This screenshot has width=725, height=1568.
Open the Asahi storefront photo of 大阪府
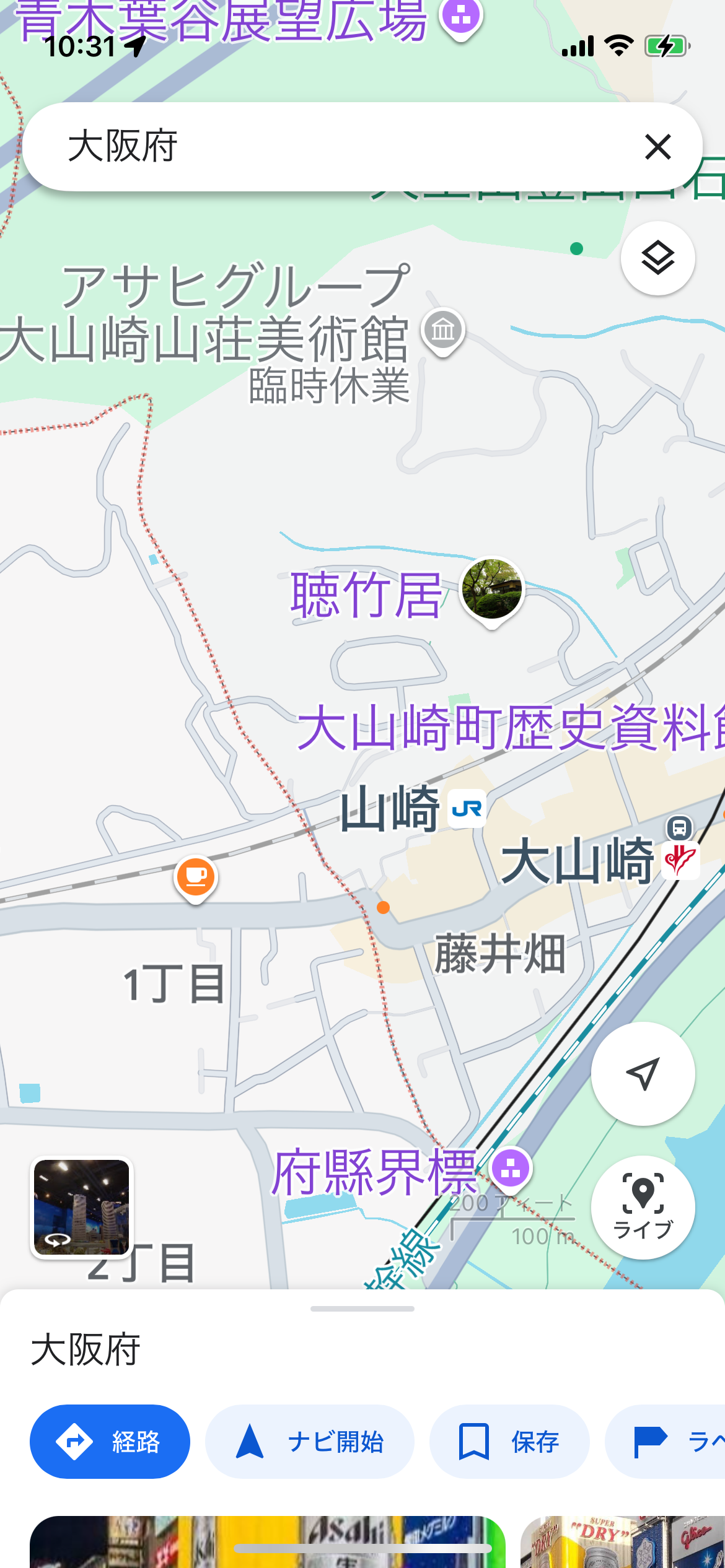pyautogui.click(x=268, y=1542)
